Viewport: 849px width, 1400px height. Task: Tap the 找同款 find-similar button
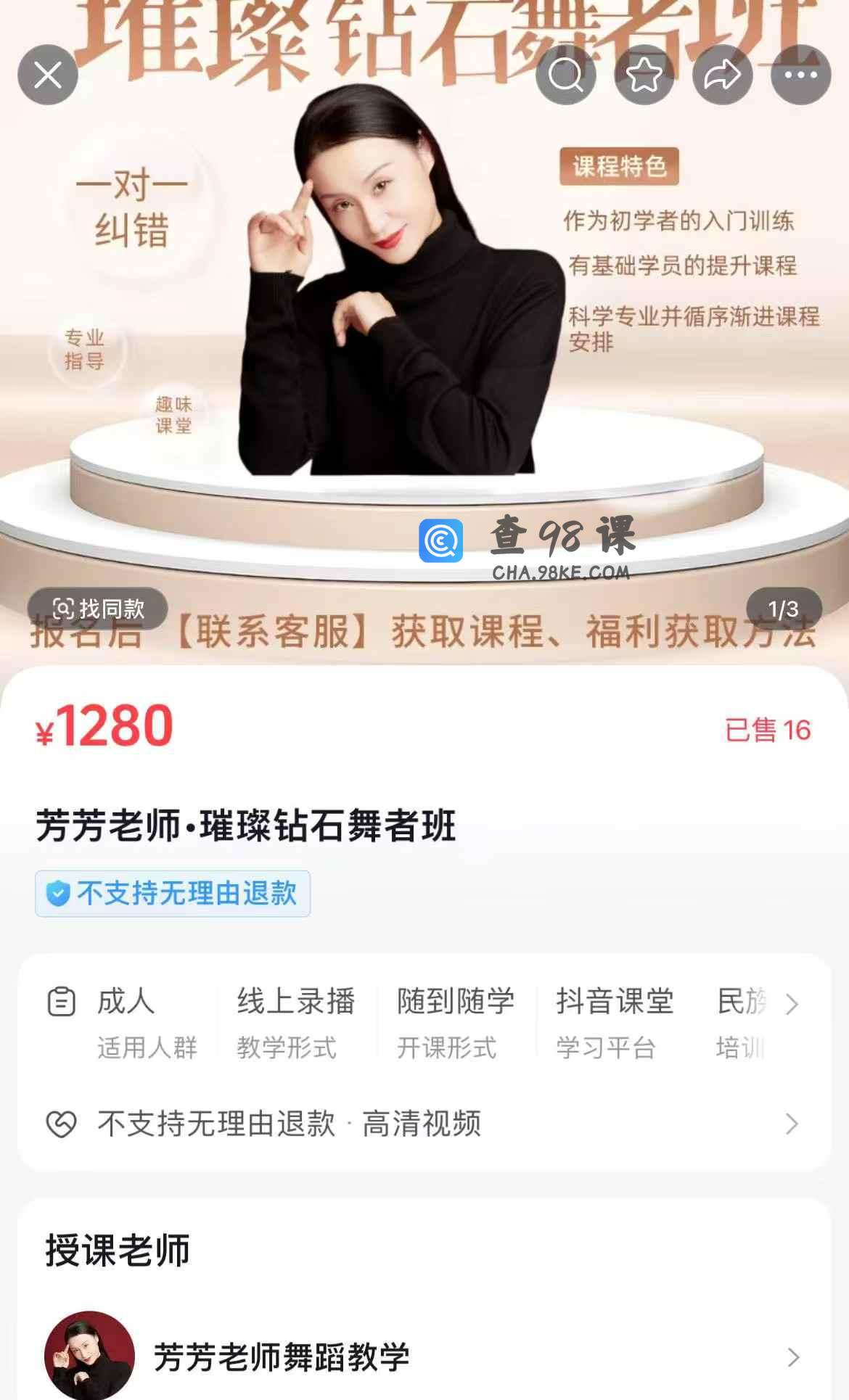tap(98, 608)
